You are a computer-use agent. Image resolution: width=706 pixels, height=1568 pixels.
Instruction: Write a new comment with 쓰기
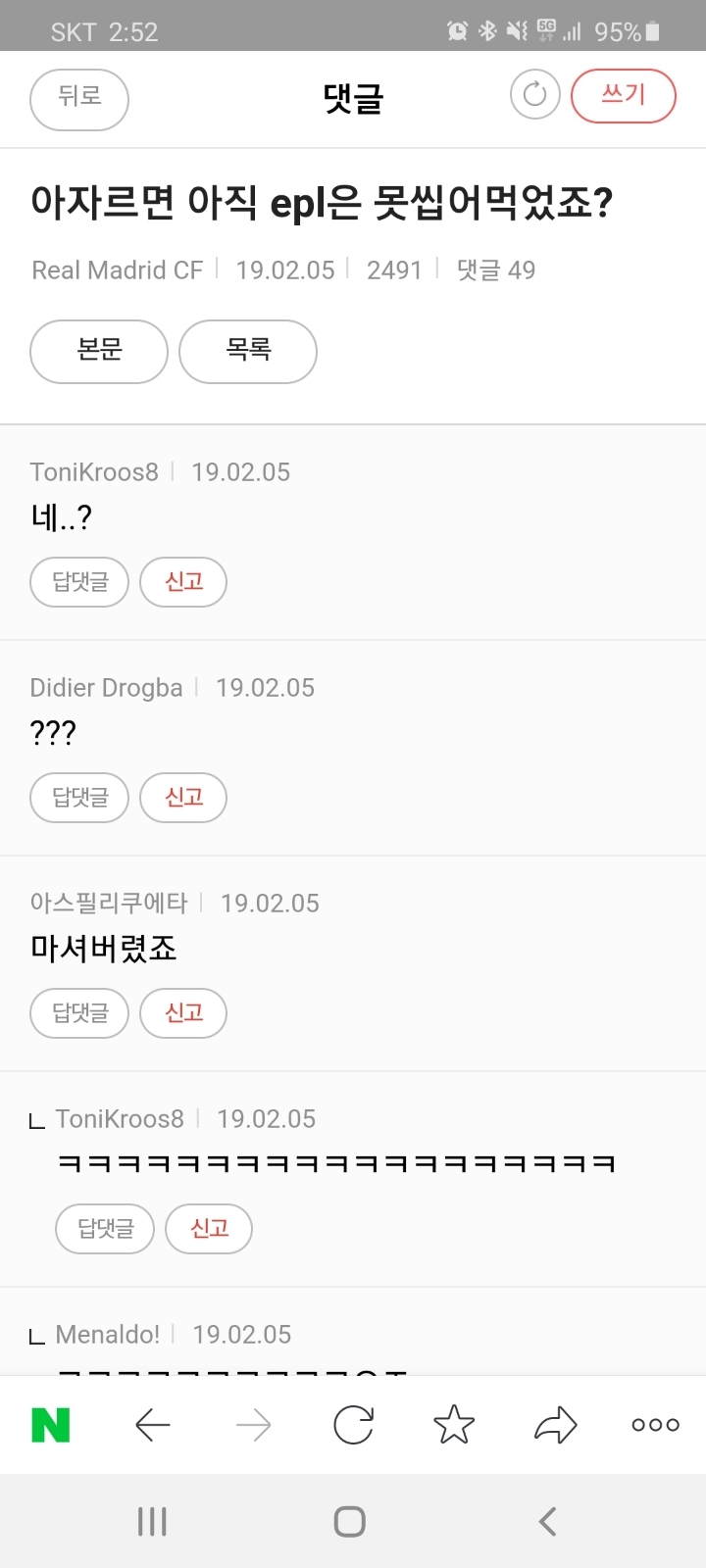pos(623,96)
